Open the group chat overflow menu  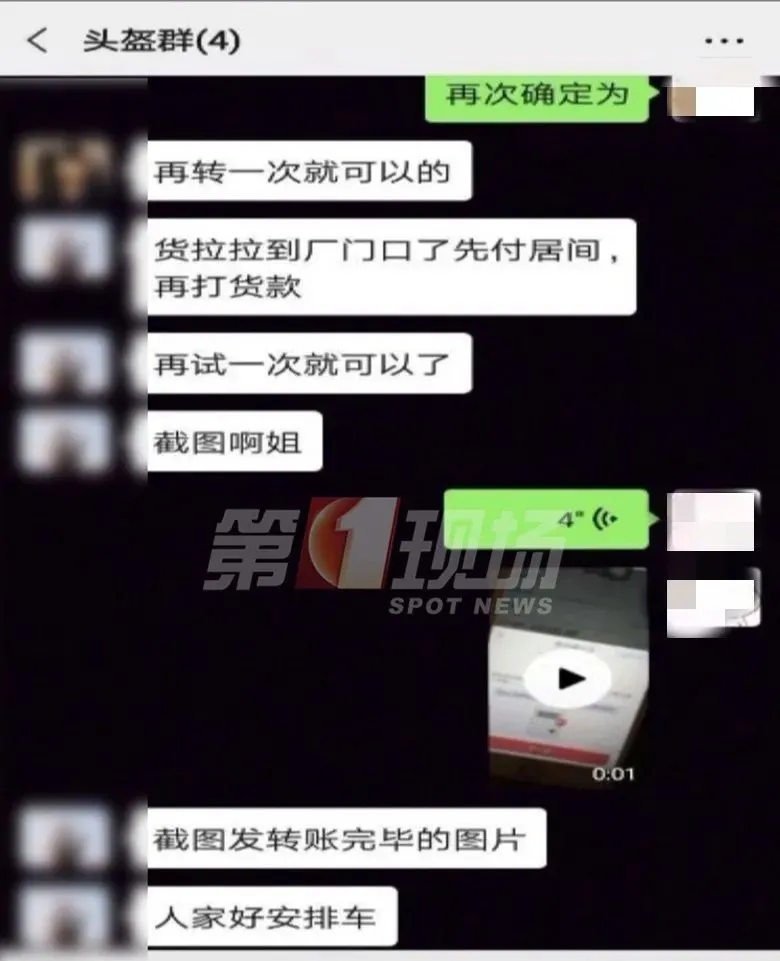(724, 41)
